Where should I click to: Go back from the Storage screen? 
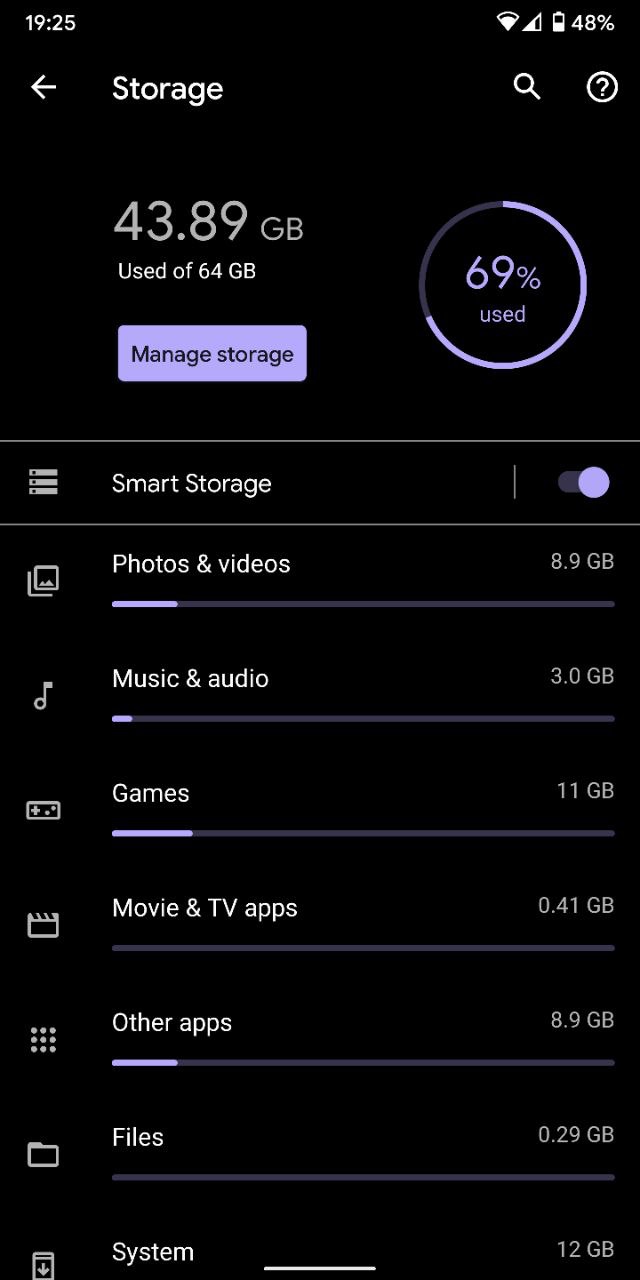43,88
